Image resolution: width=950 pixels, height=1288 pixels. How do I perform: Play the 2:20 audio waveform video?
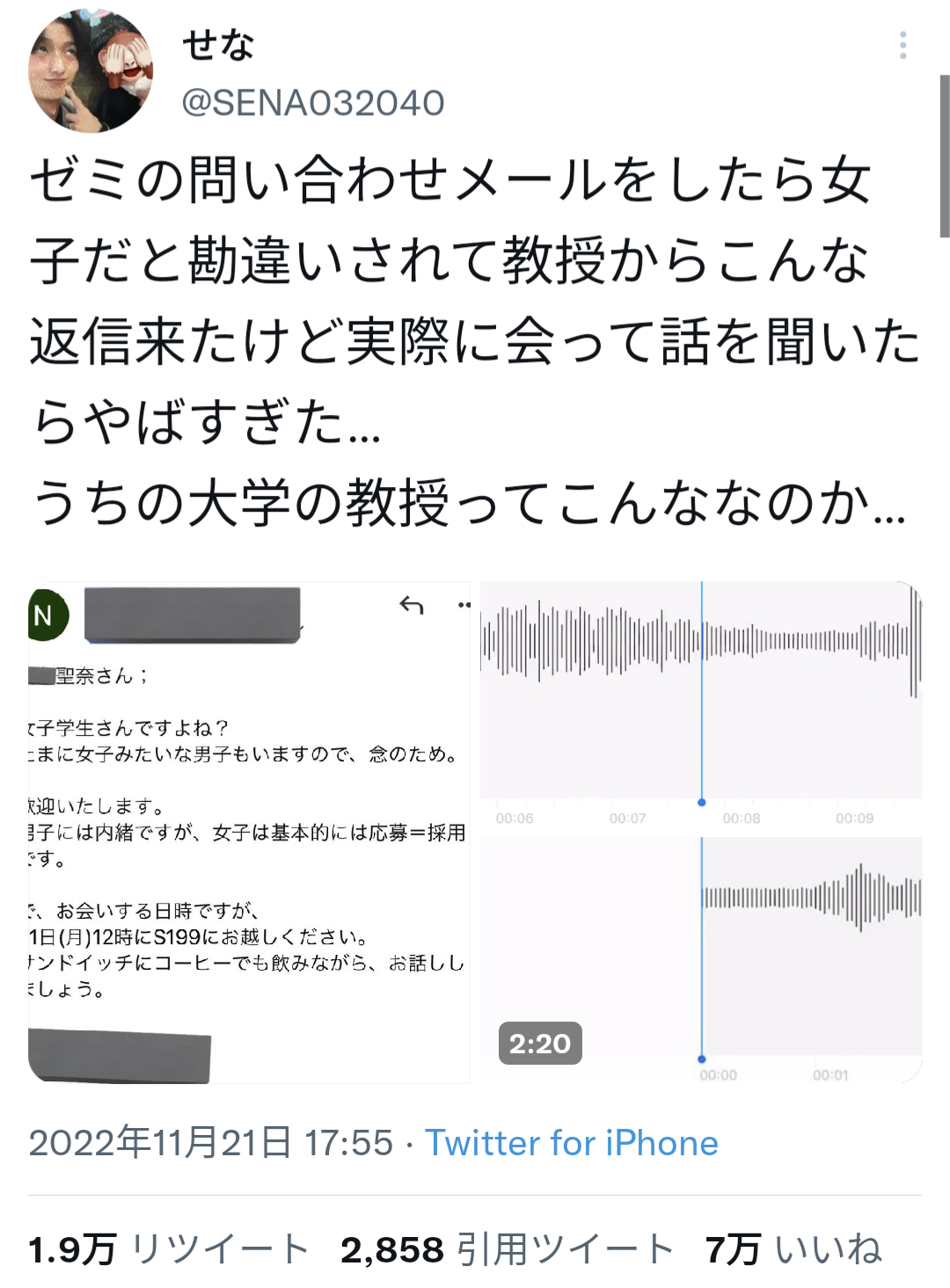(701, 832)
